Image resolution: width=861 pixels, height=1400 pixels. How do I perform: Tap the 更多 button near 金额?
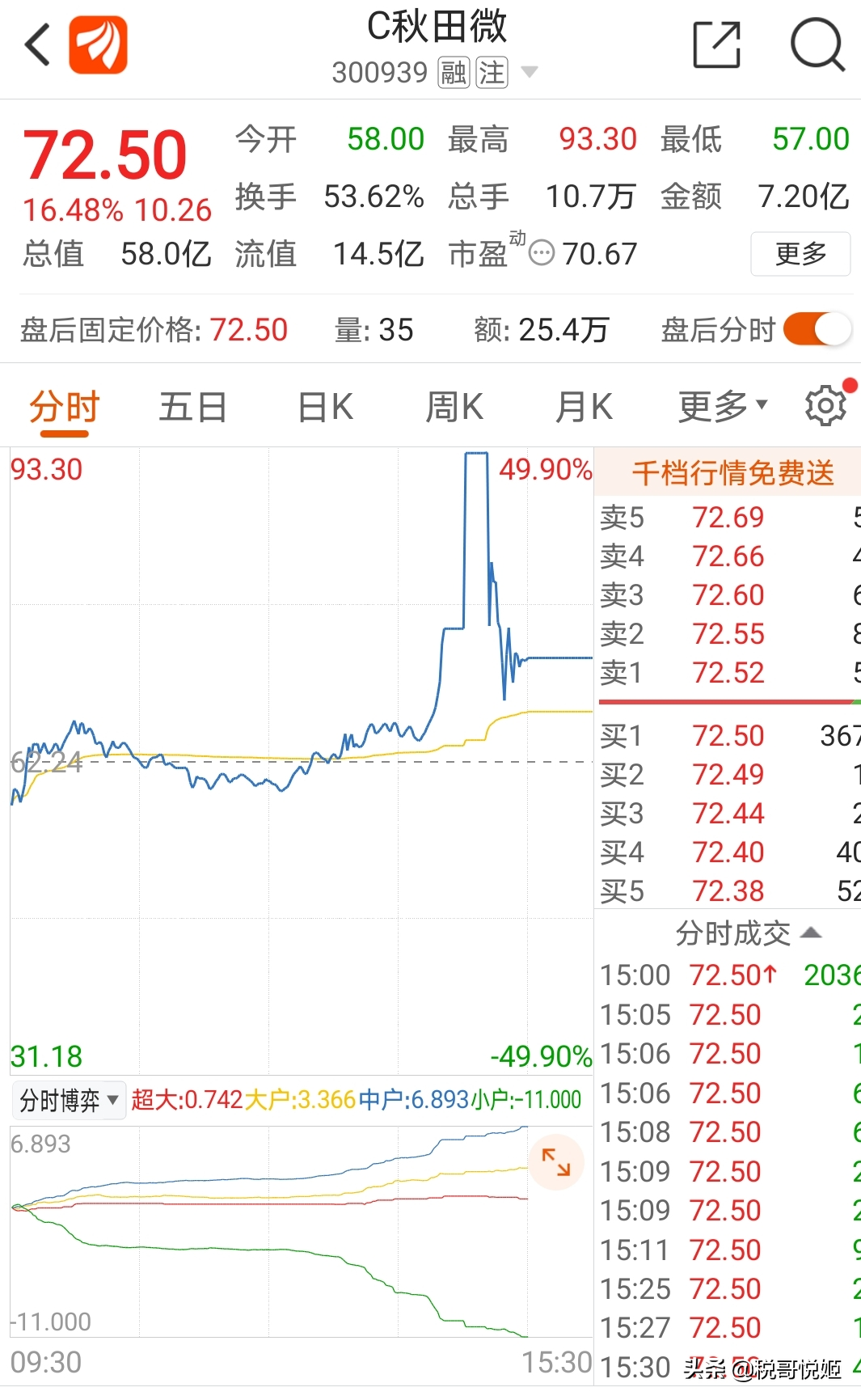coord(800,254)
